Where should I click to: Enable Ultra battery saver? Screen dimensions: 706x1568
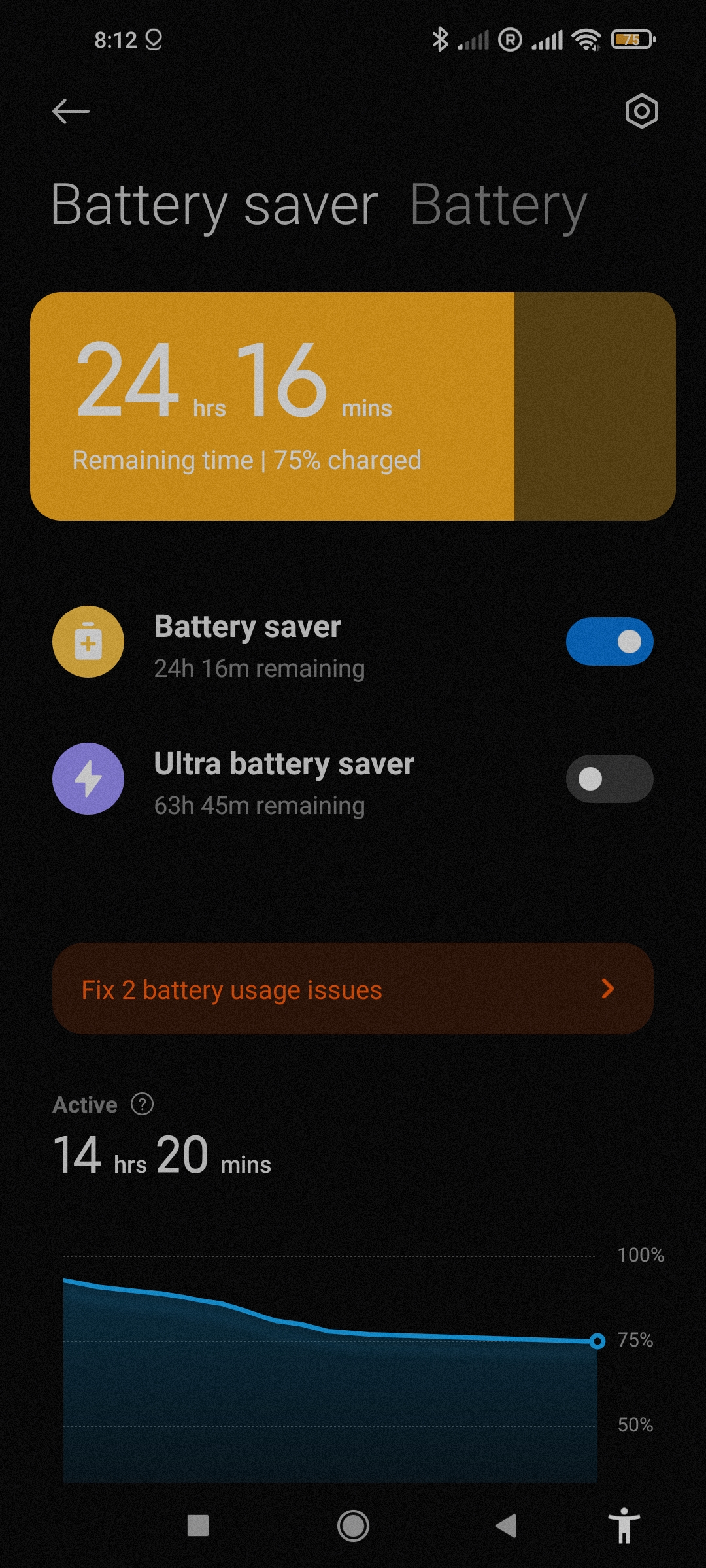[x=609, y=779]
